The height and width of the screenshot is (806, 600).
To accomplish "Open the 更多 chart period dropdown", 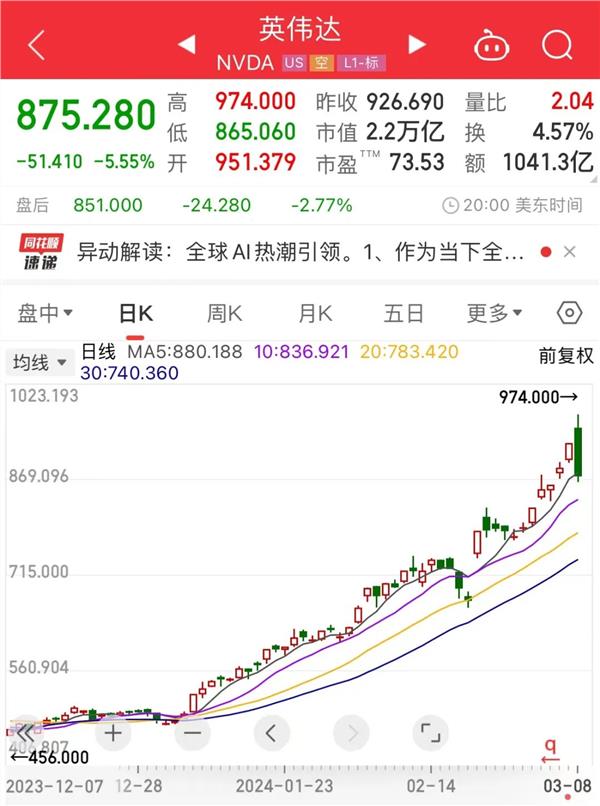I will click(x=494, y=313).
